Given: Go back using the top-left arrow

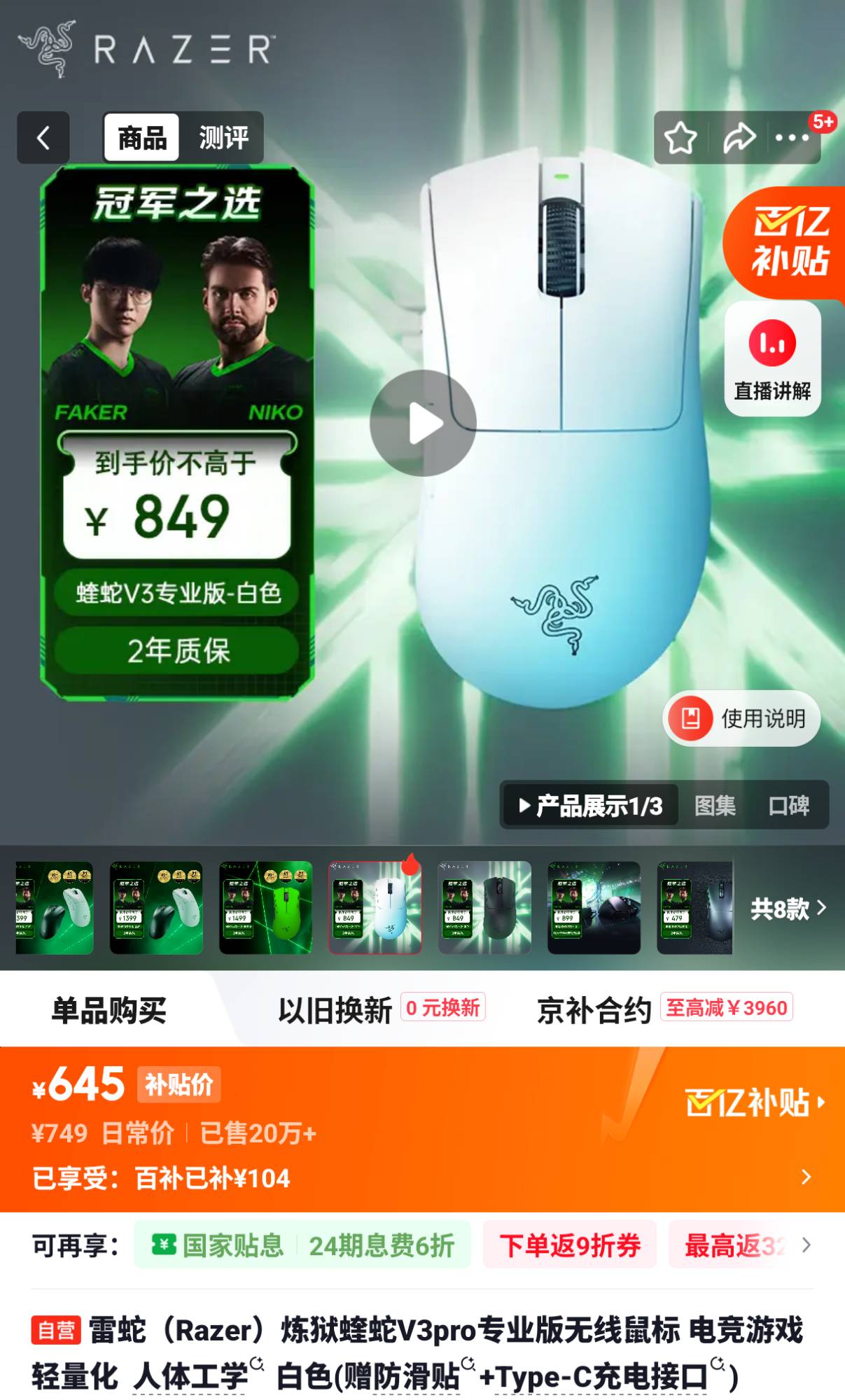Looking at the screenshot, I should tap(43, 137).
